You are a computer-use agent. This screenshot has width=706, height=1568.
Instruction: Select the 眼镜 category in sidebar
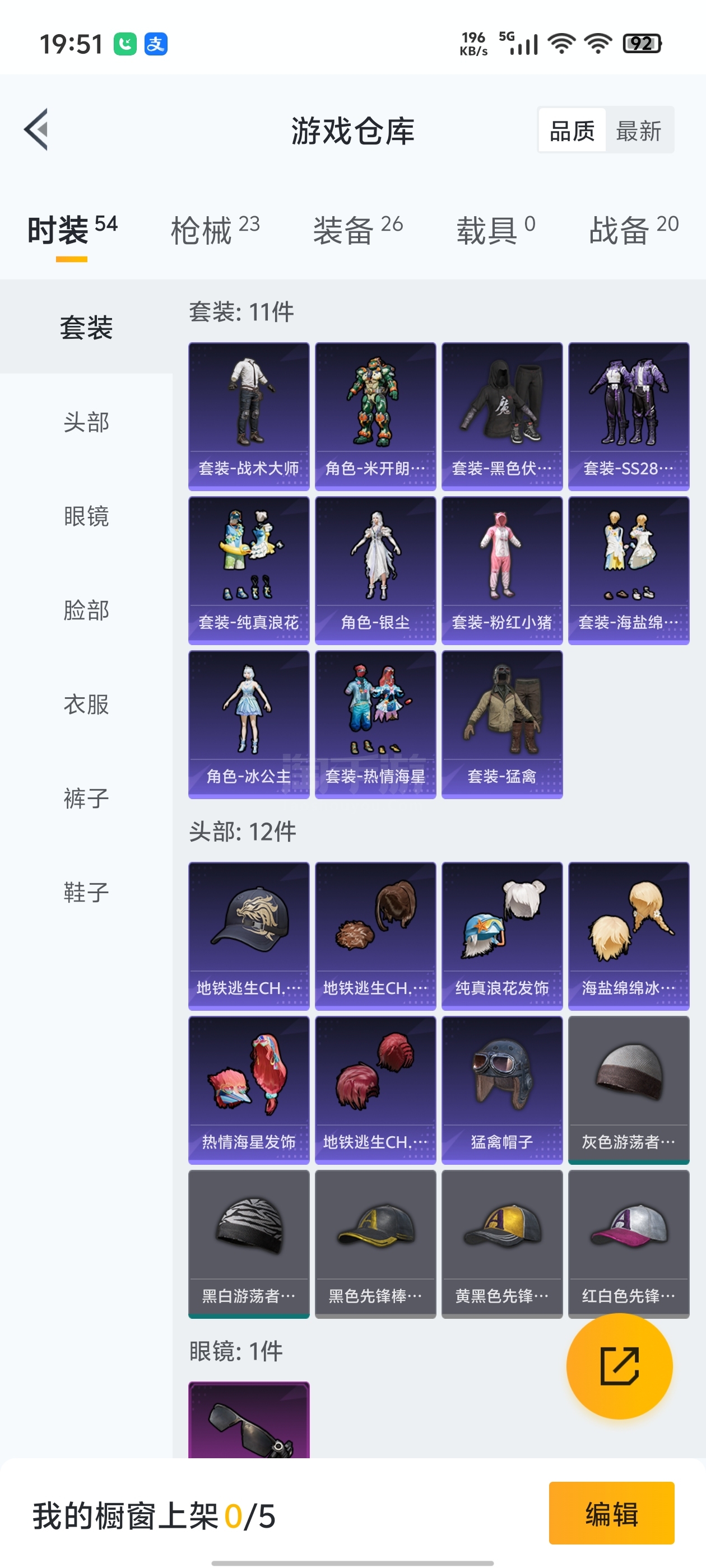point(86,516)
